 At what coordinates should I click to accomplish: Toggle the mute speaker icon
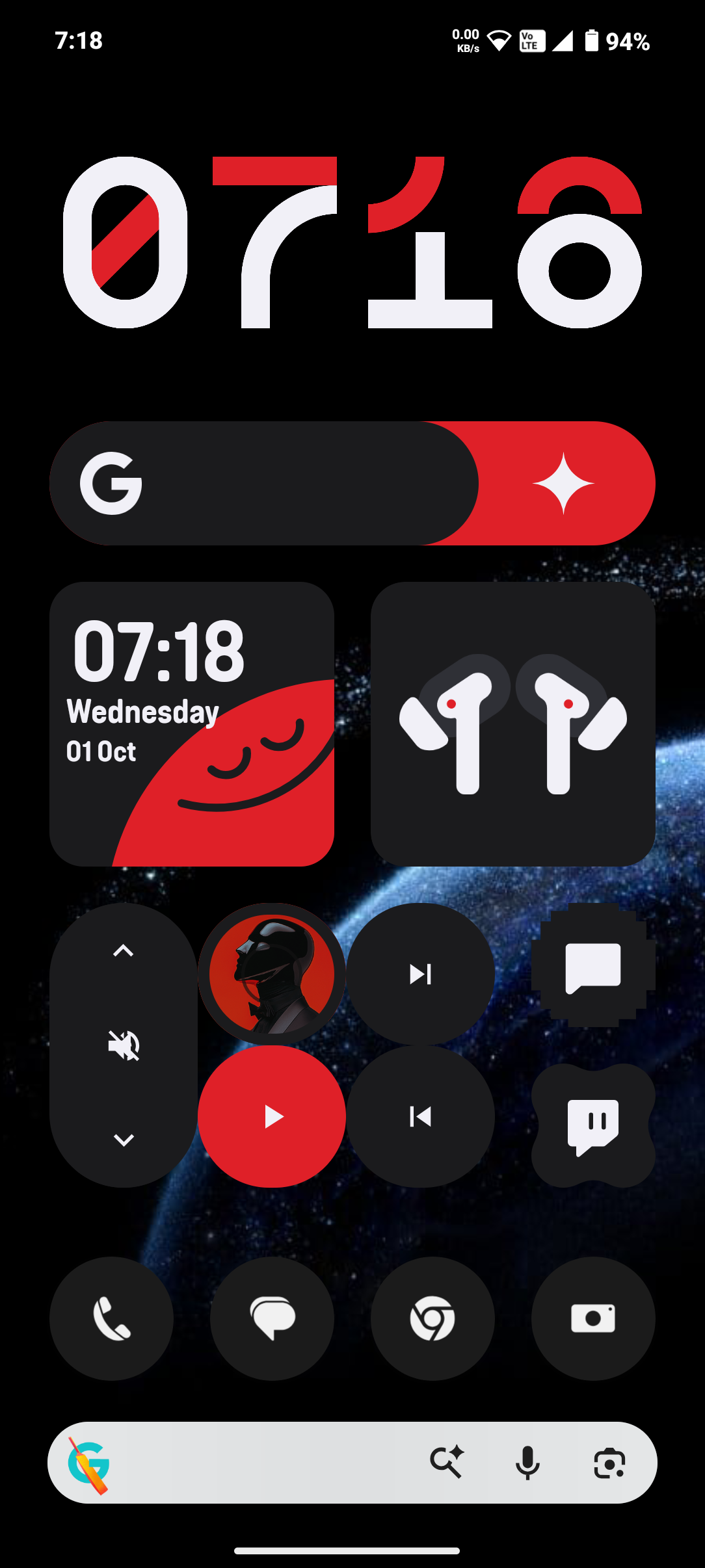point(123,1045)
